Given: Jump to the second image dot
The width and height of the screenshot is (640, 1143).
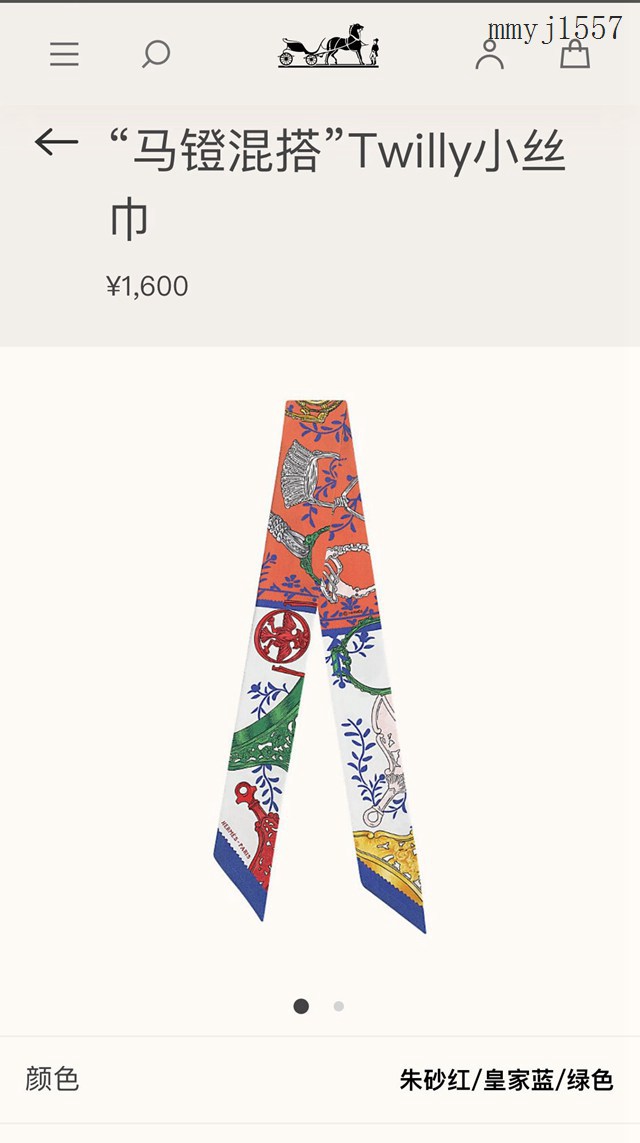Looking at the screenshot, I should (x=339, y=1006).
